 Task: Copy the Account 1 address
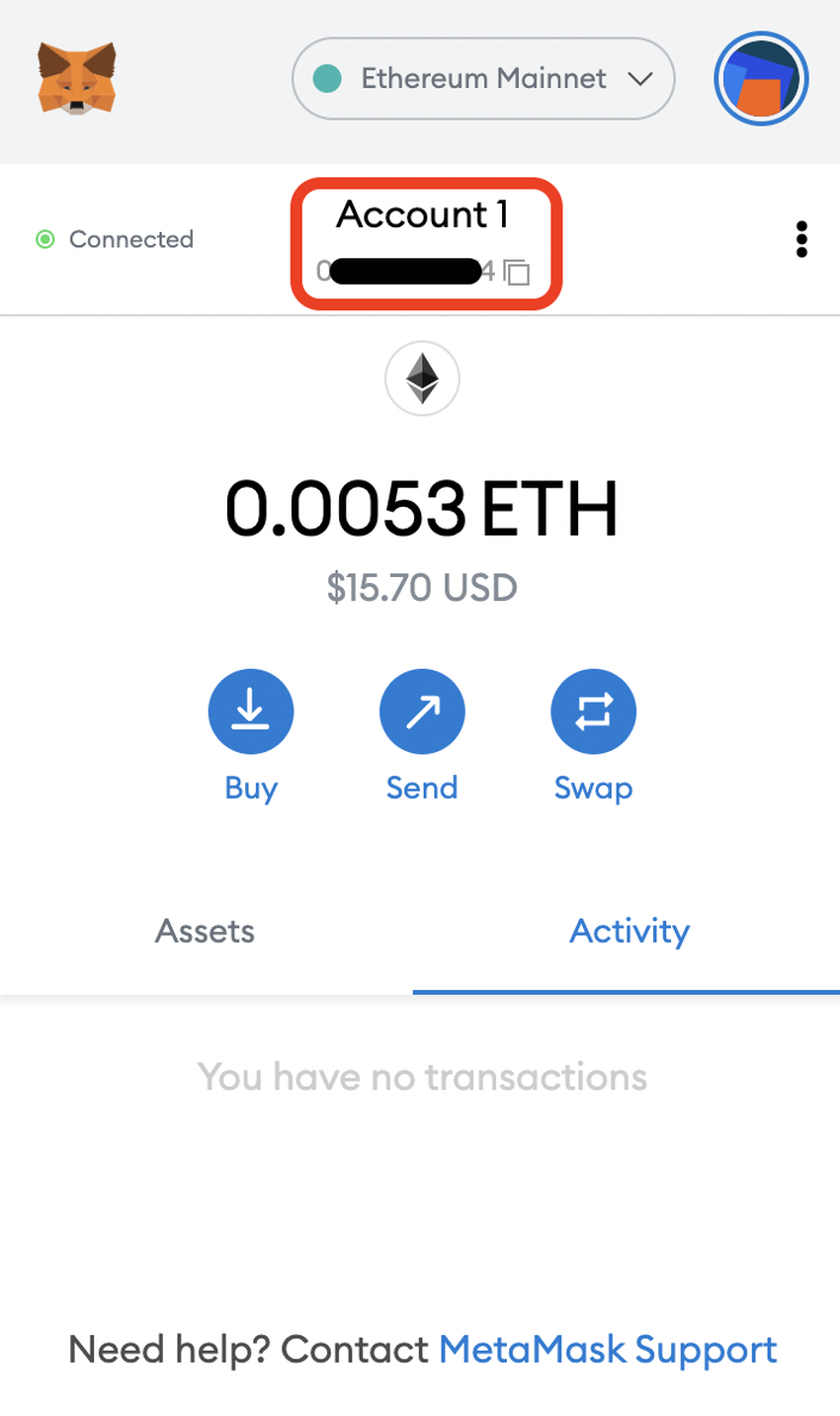click(x=516, y=272)
